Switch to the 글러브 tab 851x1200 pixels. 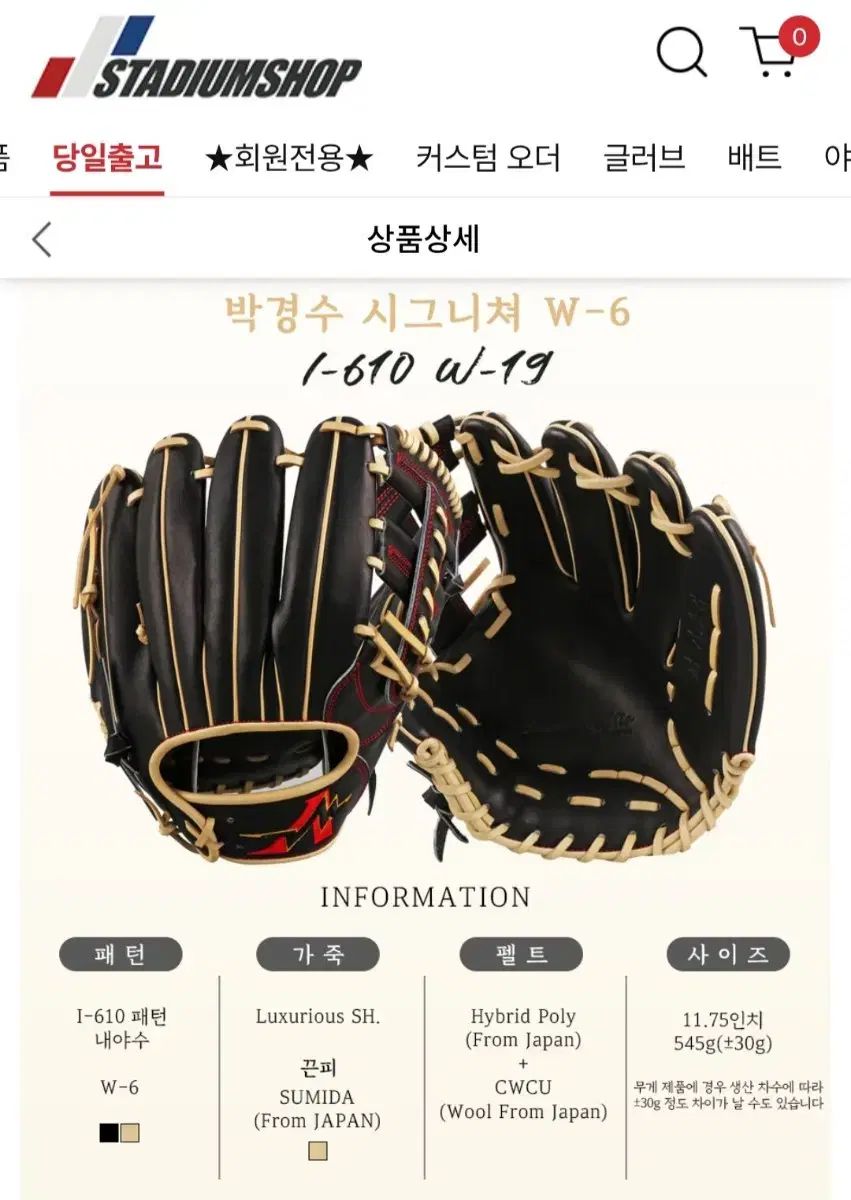pyautogui.click(x=644, y=158)
